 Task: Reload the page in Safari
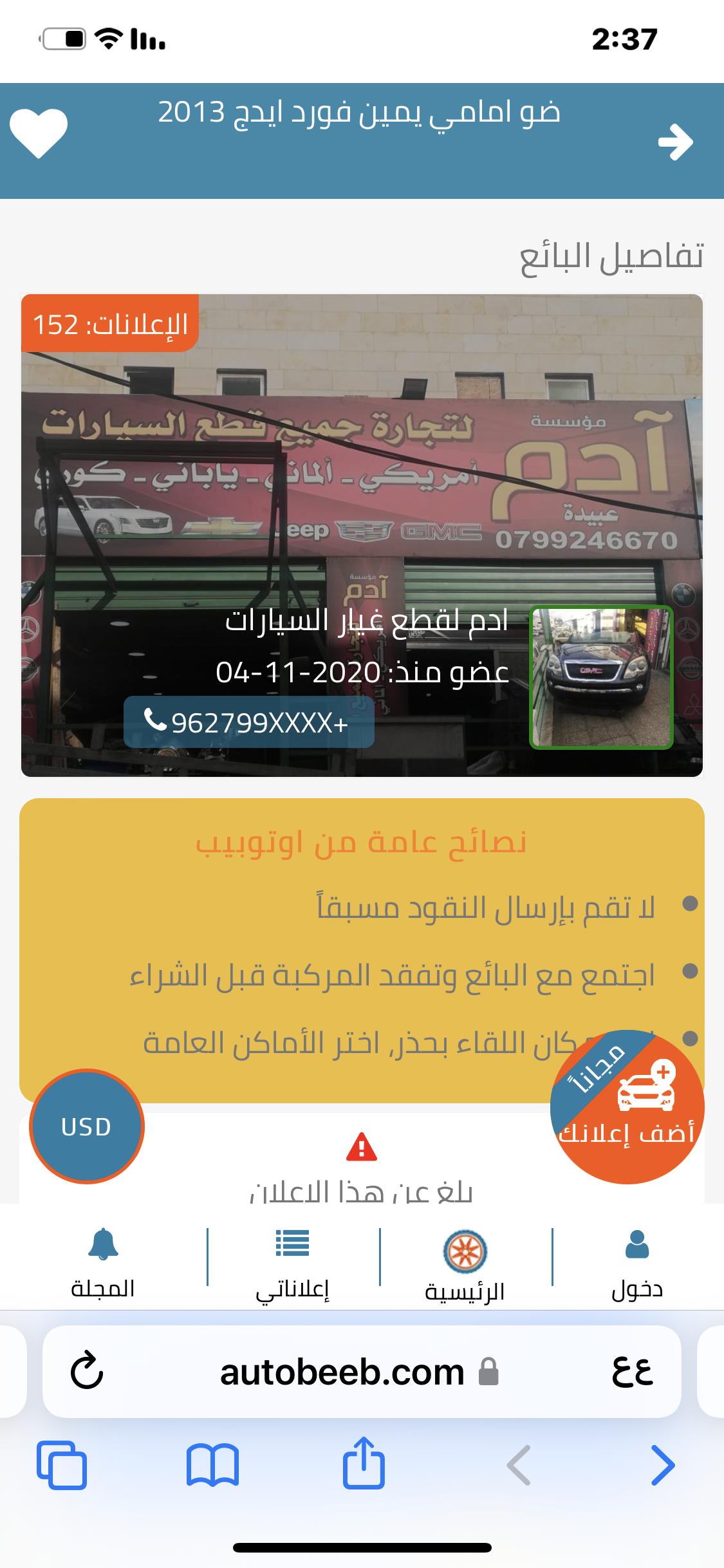point(87,1371)
